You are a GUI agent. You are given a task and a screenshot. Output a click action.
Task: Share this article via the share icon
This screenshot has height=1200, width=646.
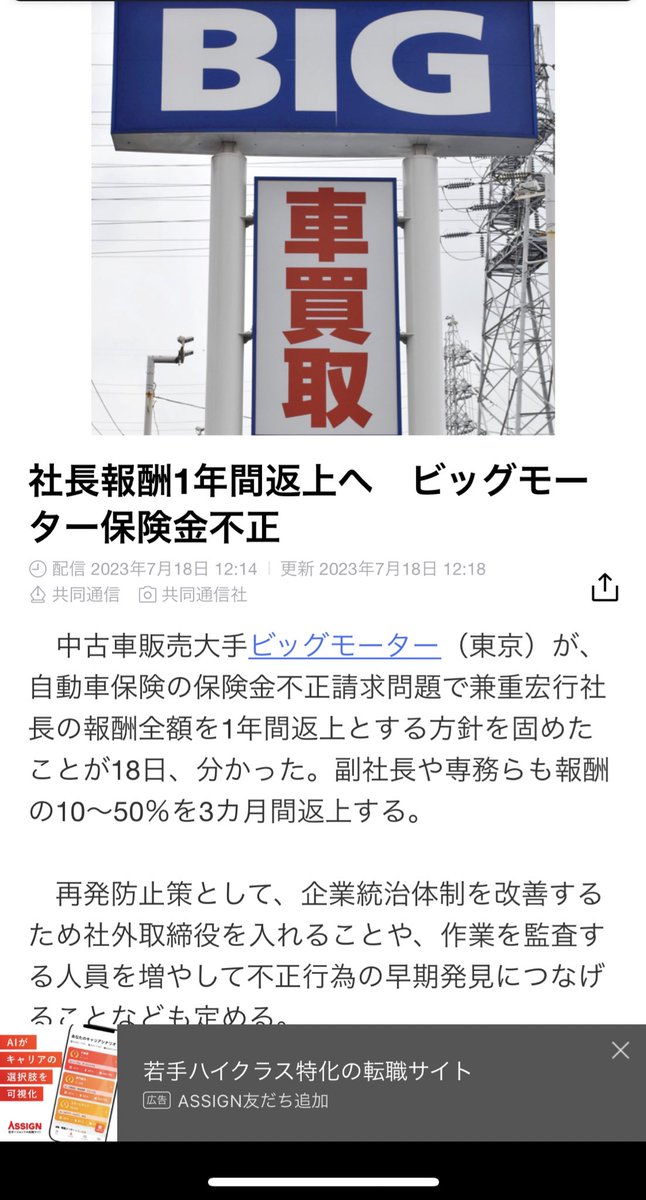604,587
